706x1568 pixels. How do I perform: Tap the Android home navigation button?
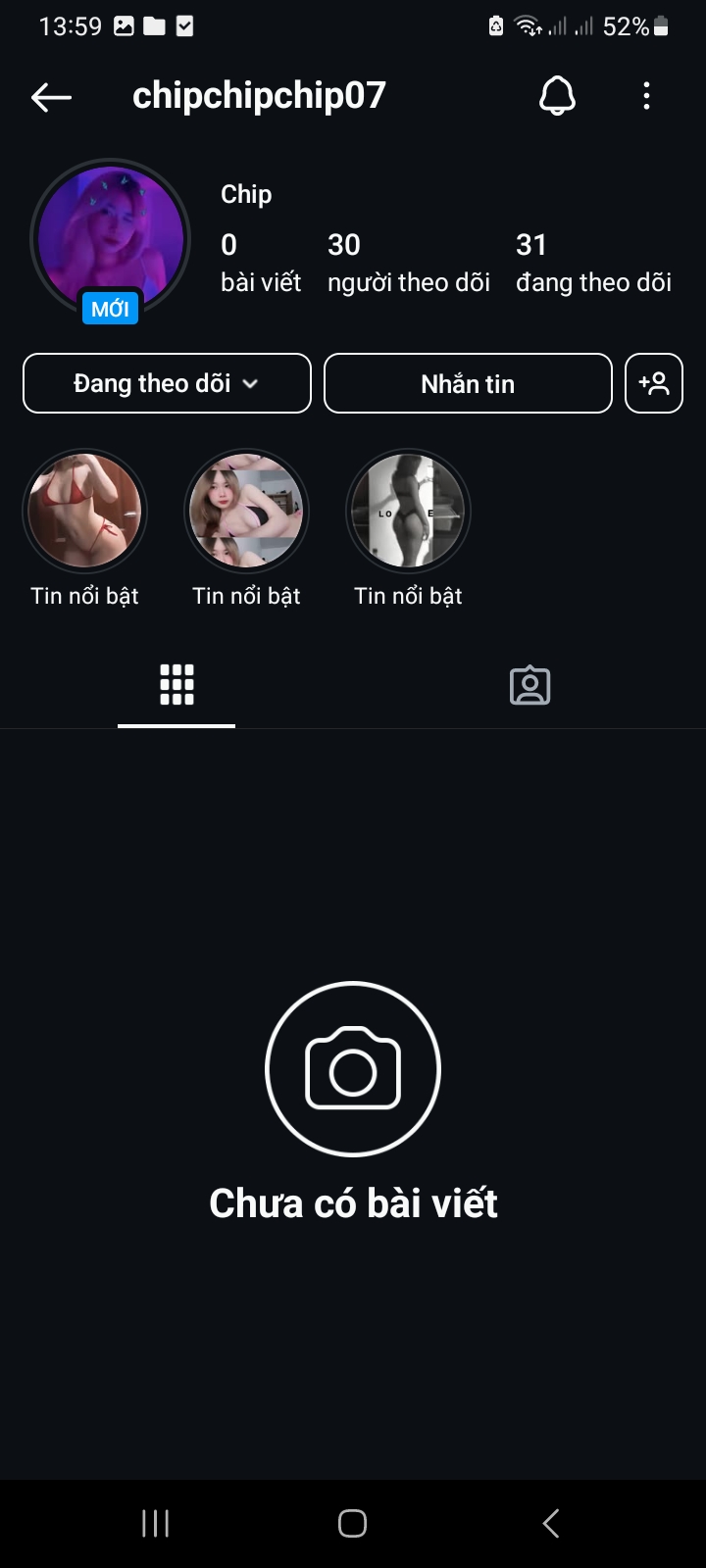[353, 1523]
